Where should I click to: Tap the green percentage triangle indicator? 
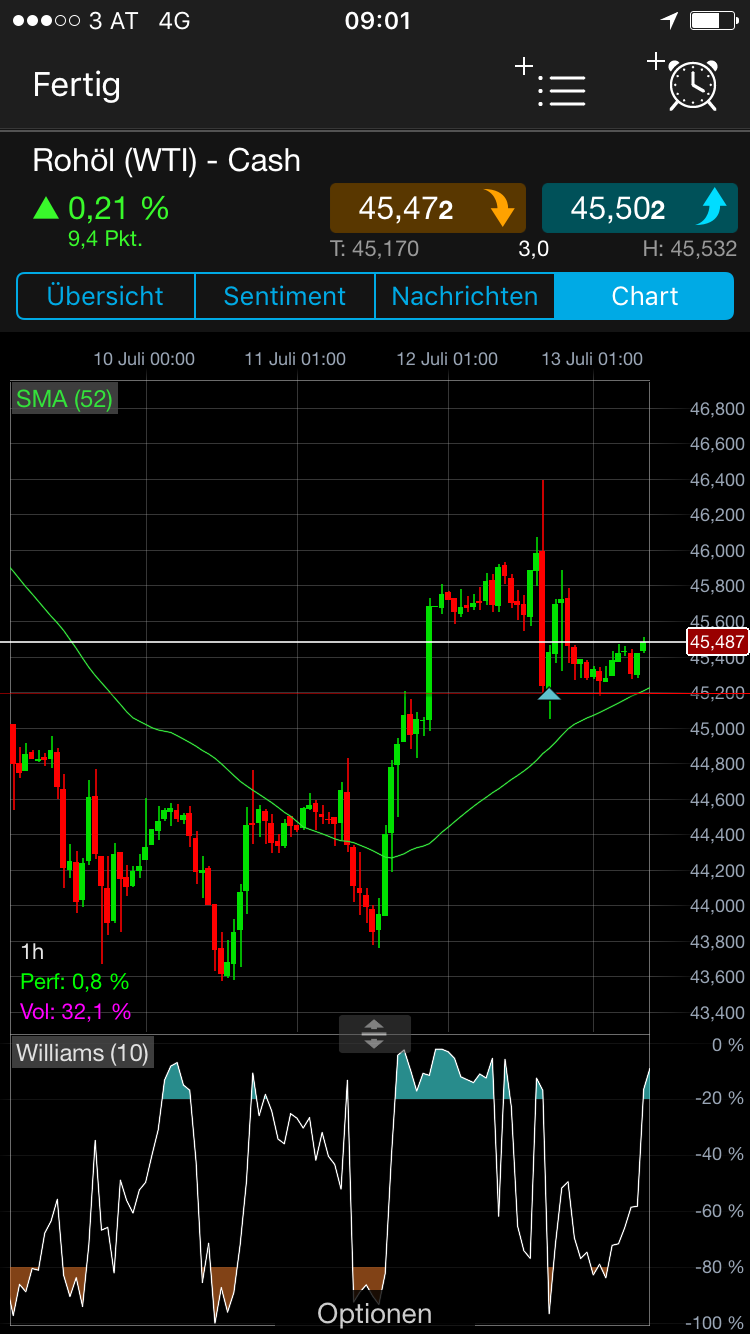(44, 207)
